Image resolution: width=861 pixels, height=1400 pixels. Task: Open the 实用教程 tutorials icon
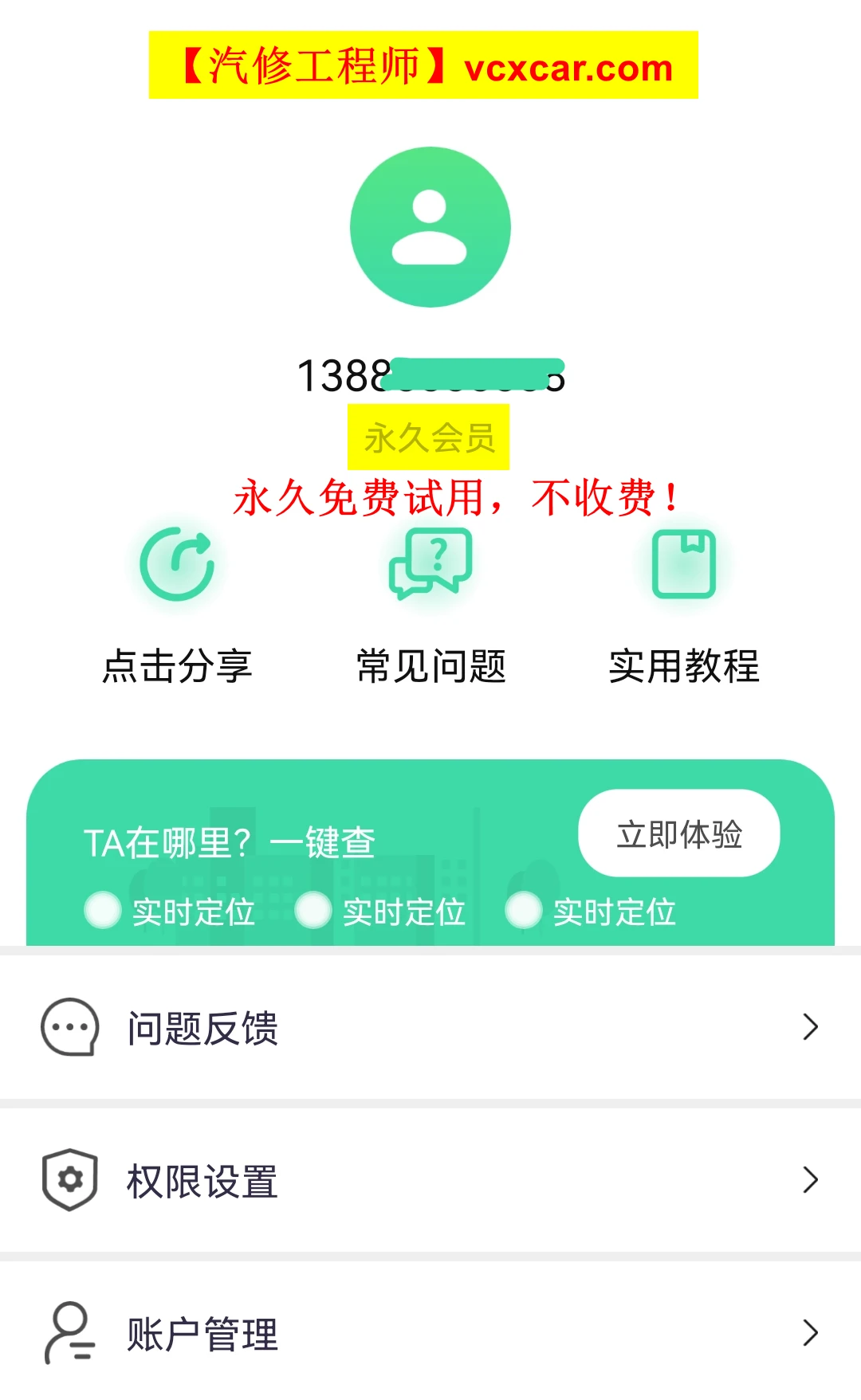coord(683,562)
